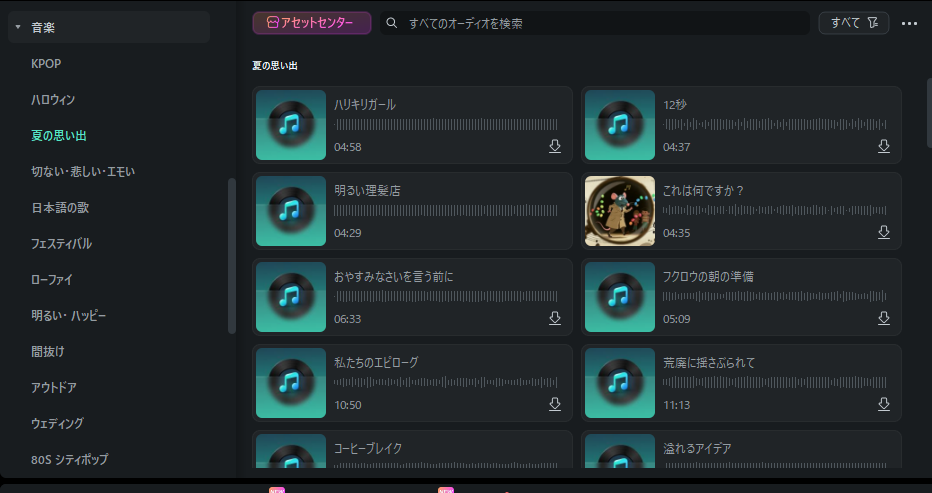The image size is (932, 493).
Task: Download the track フクロウの朝の準備
Action: [x=884, y=318]
